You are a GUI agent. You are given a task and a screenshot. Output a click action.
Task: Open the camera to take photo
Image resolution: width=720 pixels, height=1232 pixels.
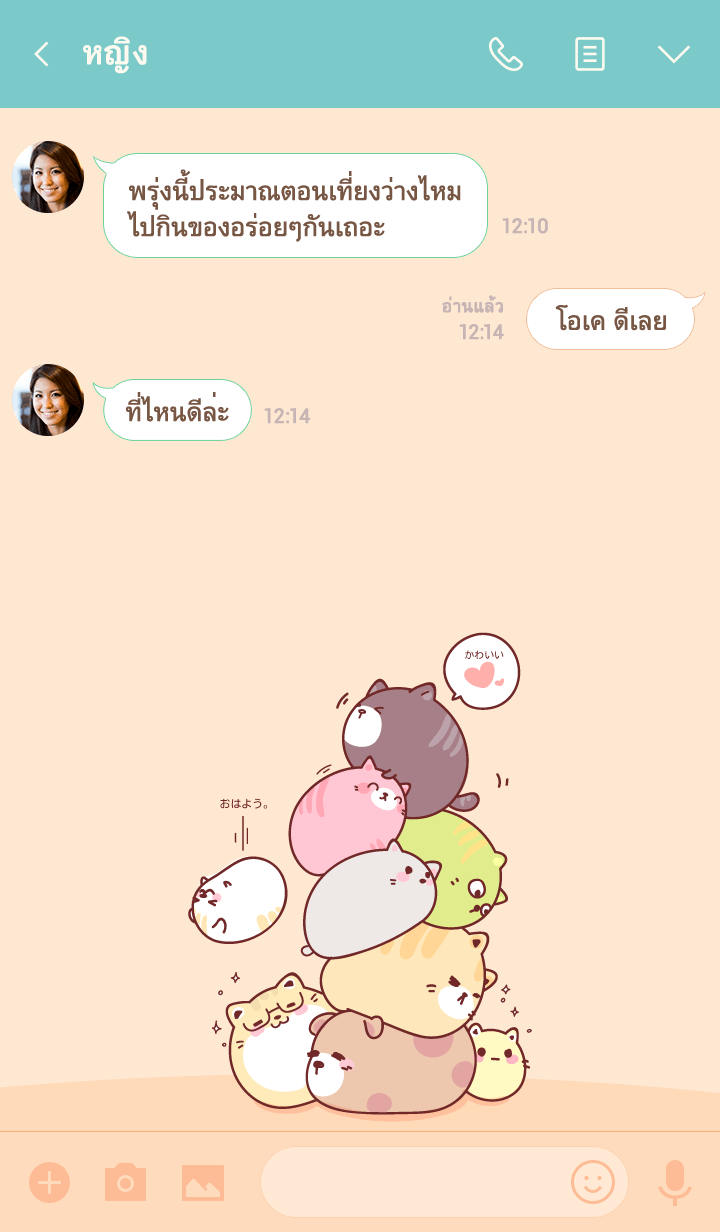(125, 1182)
